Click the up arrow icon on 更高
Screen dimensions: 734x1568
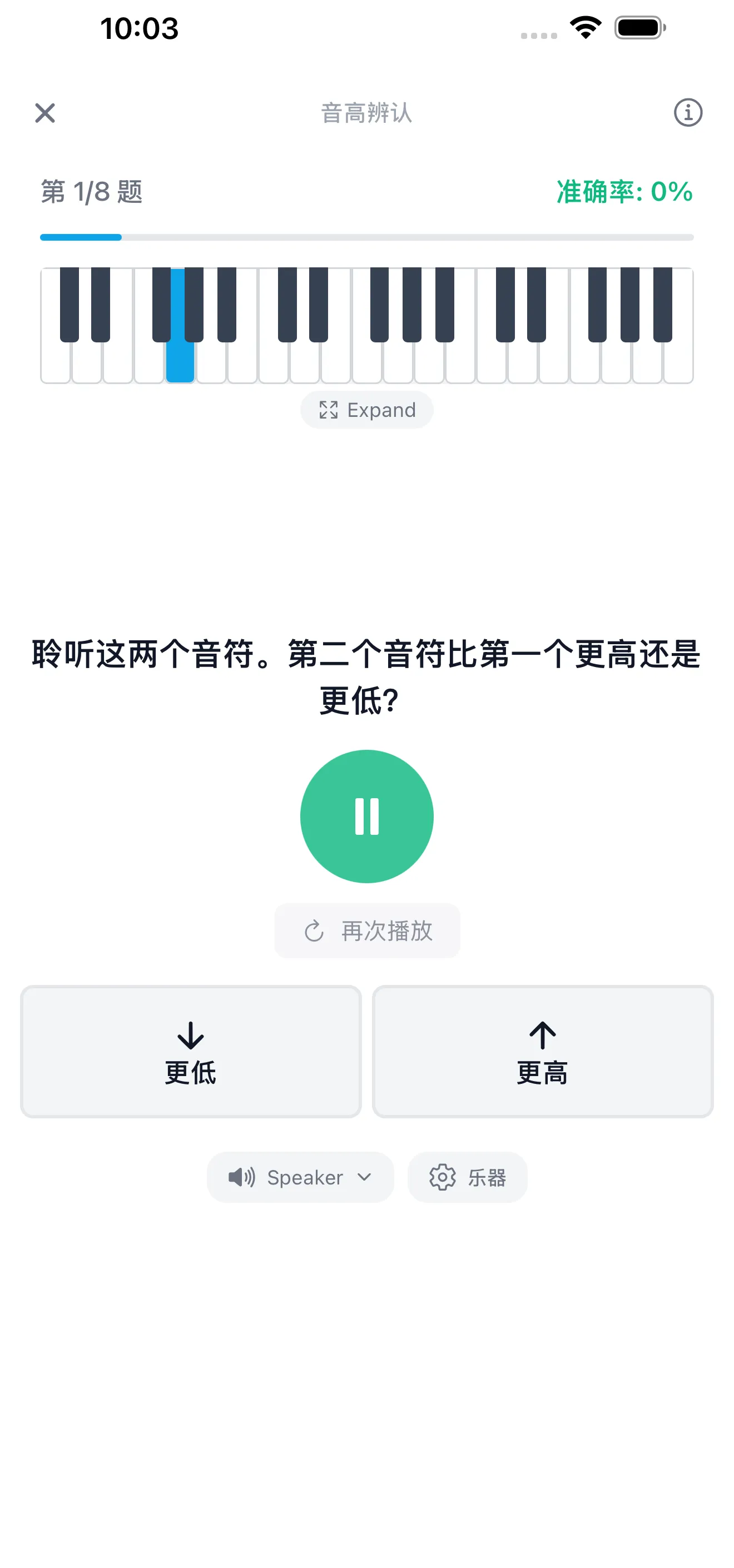pos(542,1033)
